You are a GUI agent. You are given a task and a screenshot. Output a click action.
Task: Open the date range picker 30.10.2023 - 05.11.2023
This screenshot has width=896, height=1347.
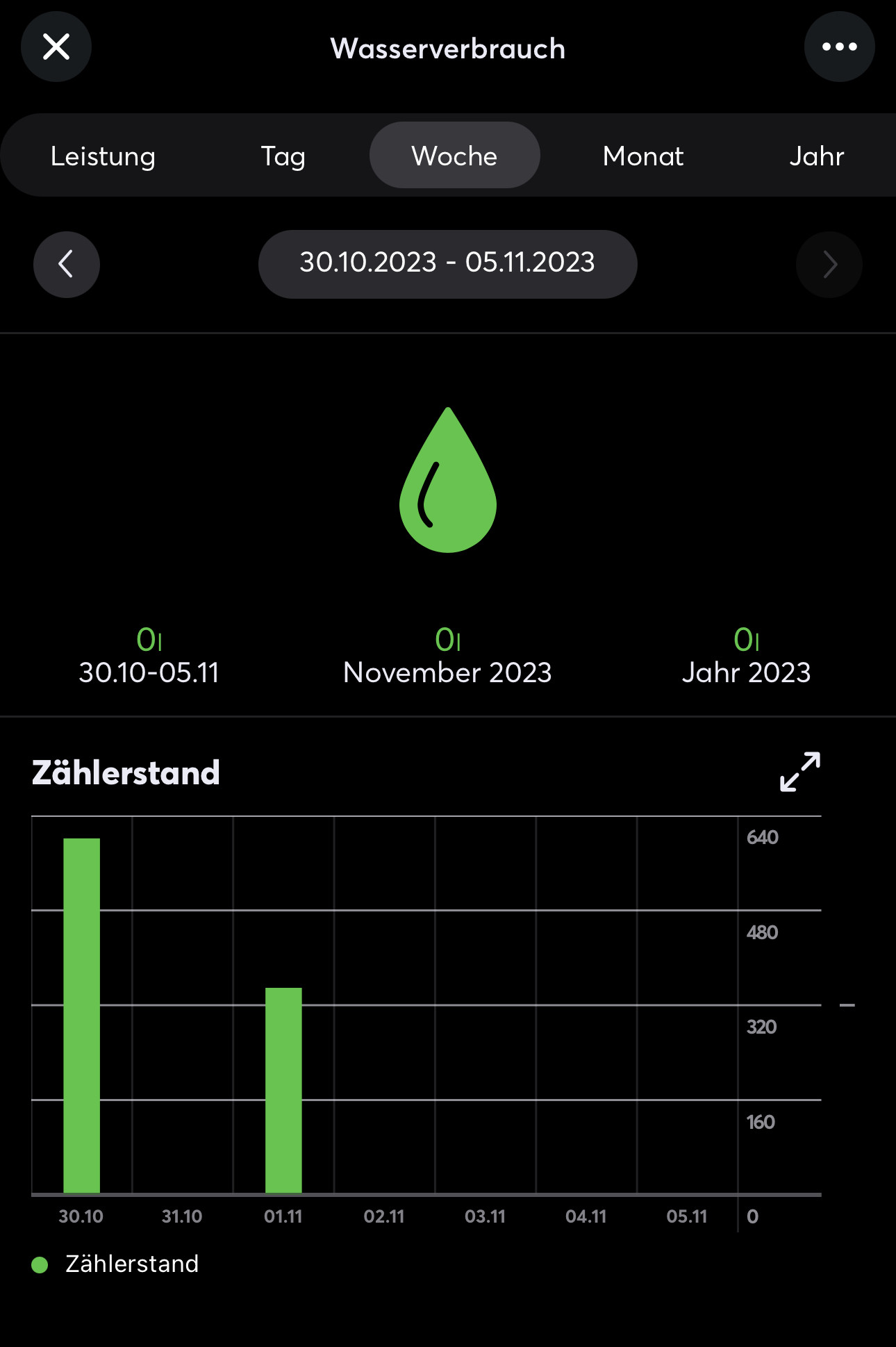447,264
